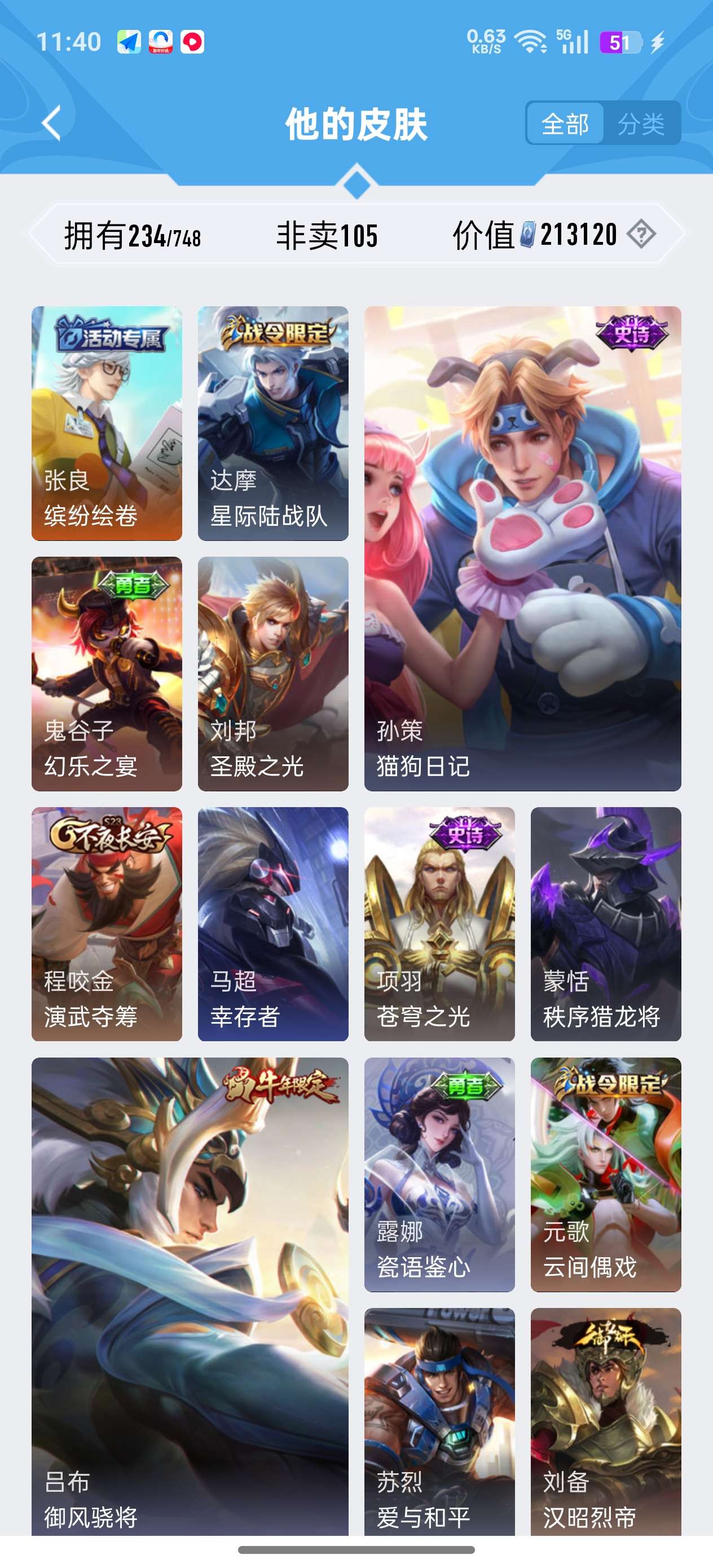The height and width of the screenshot is (1568, 713).
Task: View 马超 幸存者 skin
Action: point(273,924)
